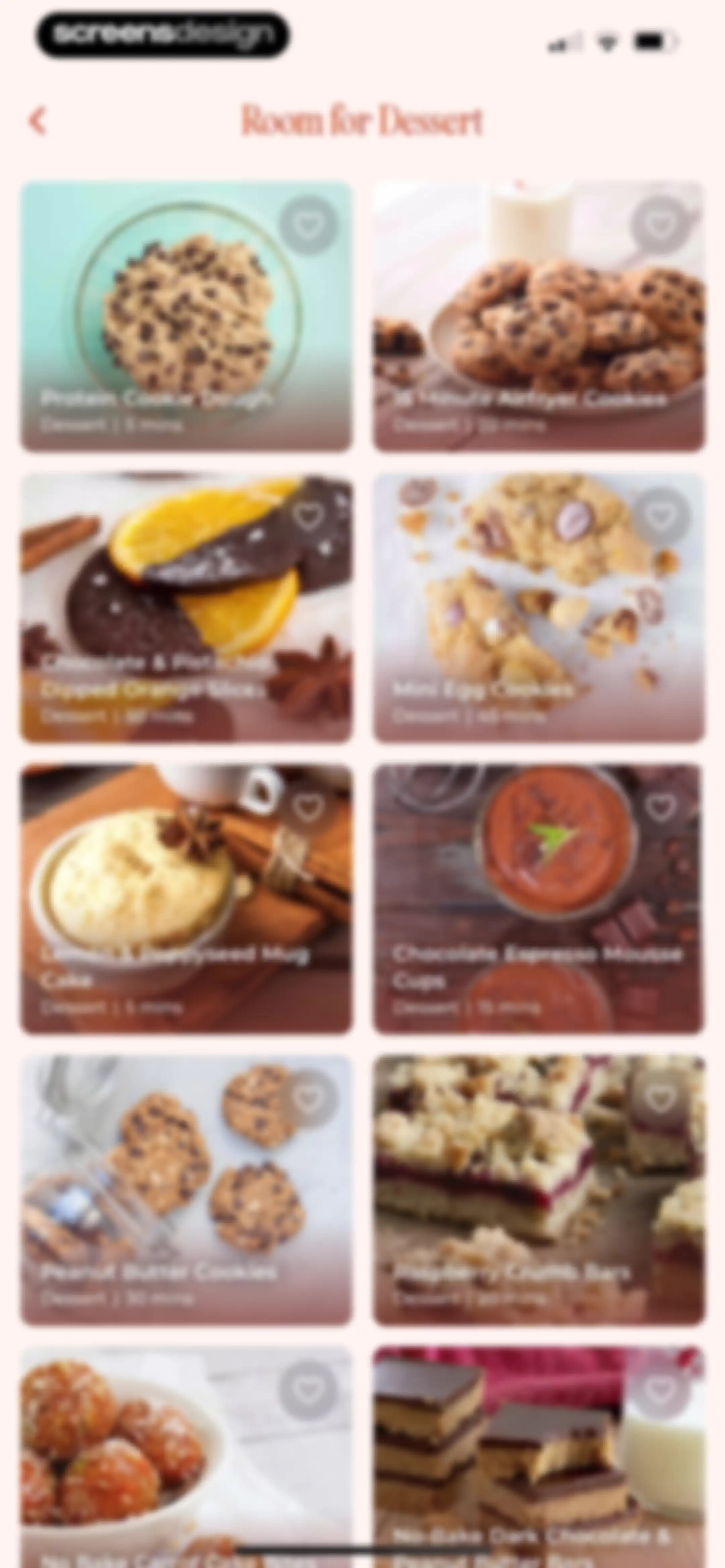This screenshot has width=725, height=1568.
Task: Open the Peanut Butter Cookies recipe
Action: (x=186, y=1190)
